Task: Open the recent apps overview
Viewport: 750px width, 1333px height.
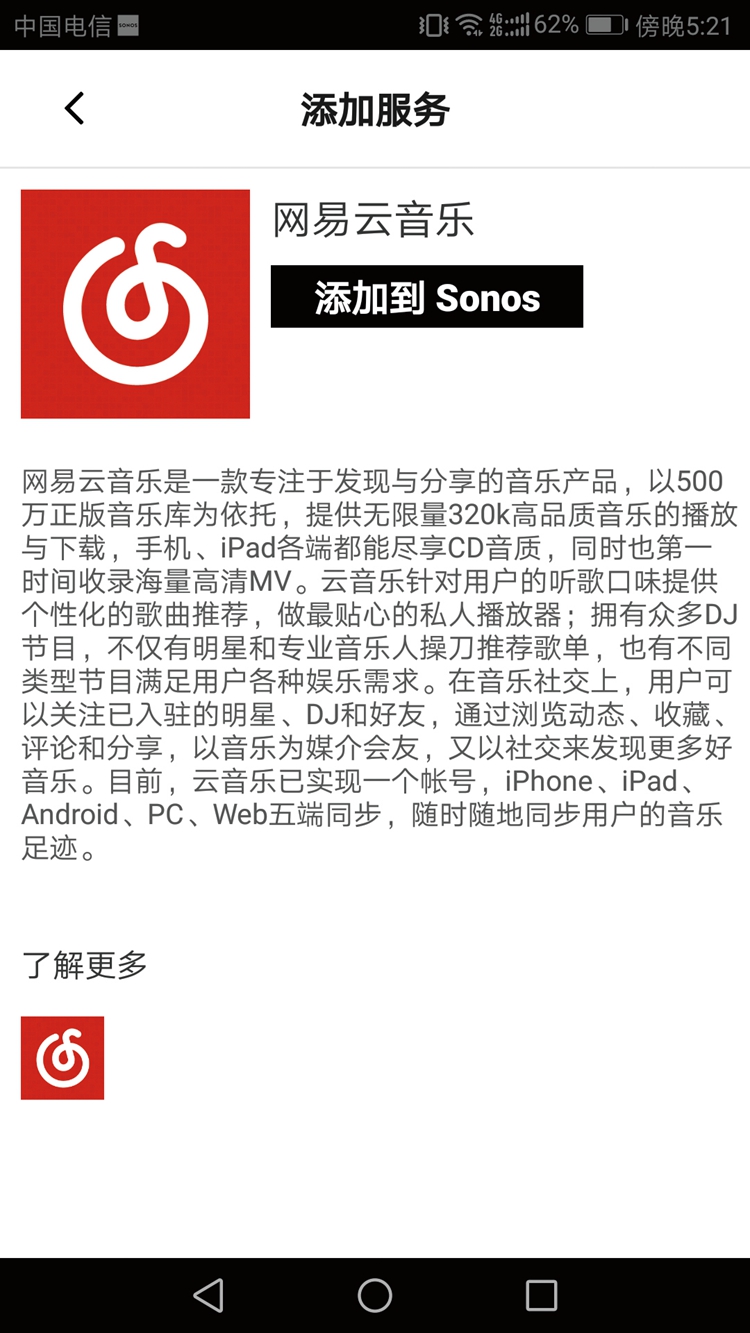Action: 541,1295
